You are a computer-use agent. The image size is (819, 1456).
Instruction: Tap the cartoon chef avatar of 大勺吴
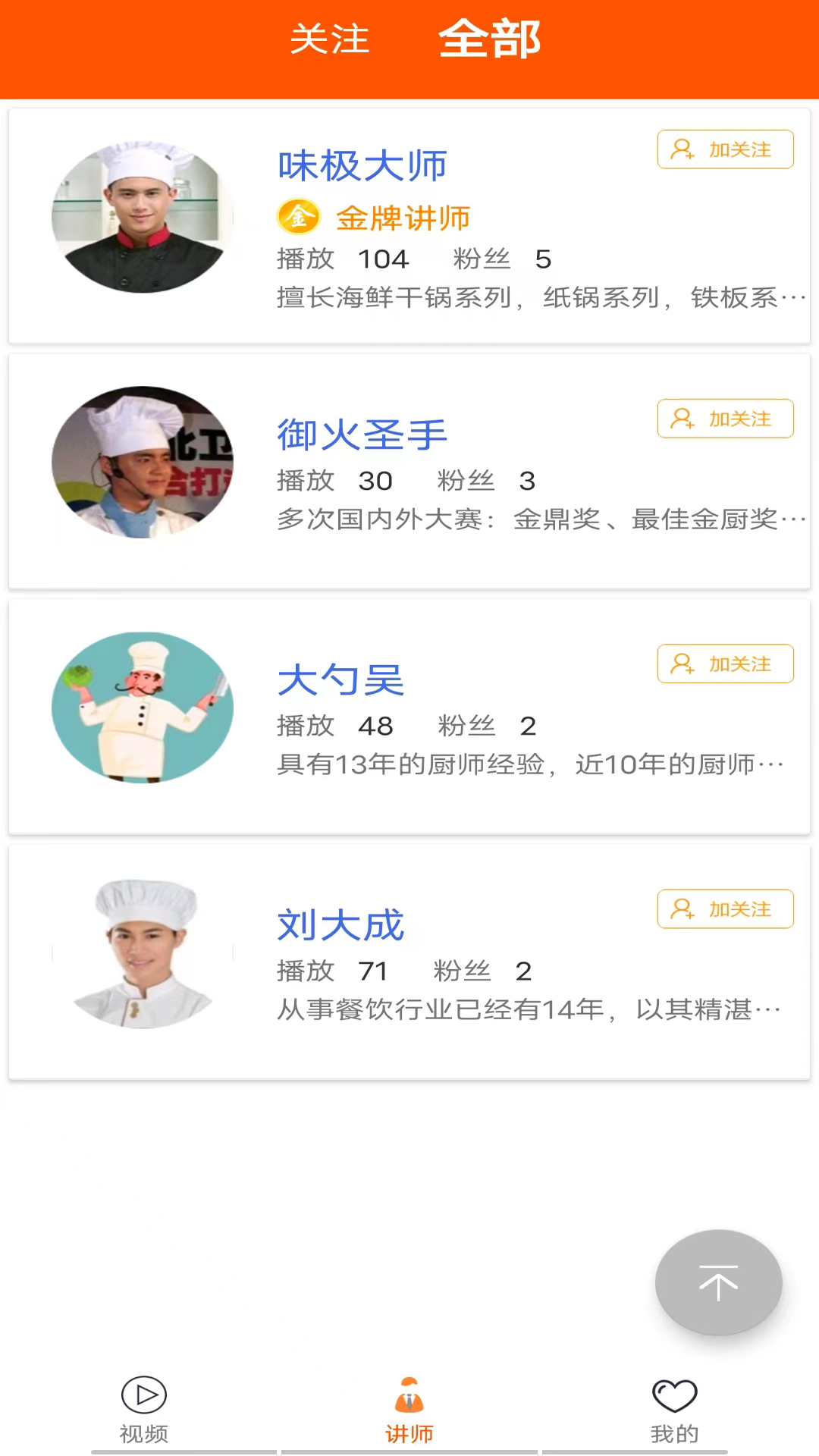tap(142, 707)
